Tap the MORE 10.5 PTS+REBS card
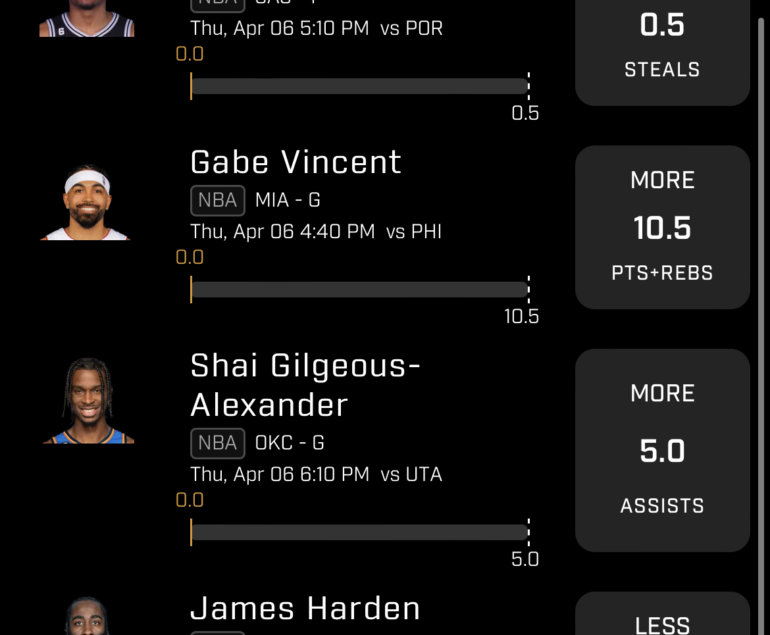The height and width of the screenshot is (635, 770). click(662, 227)
